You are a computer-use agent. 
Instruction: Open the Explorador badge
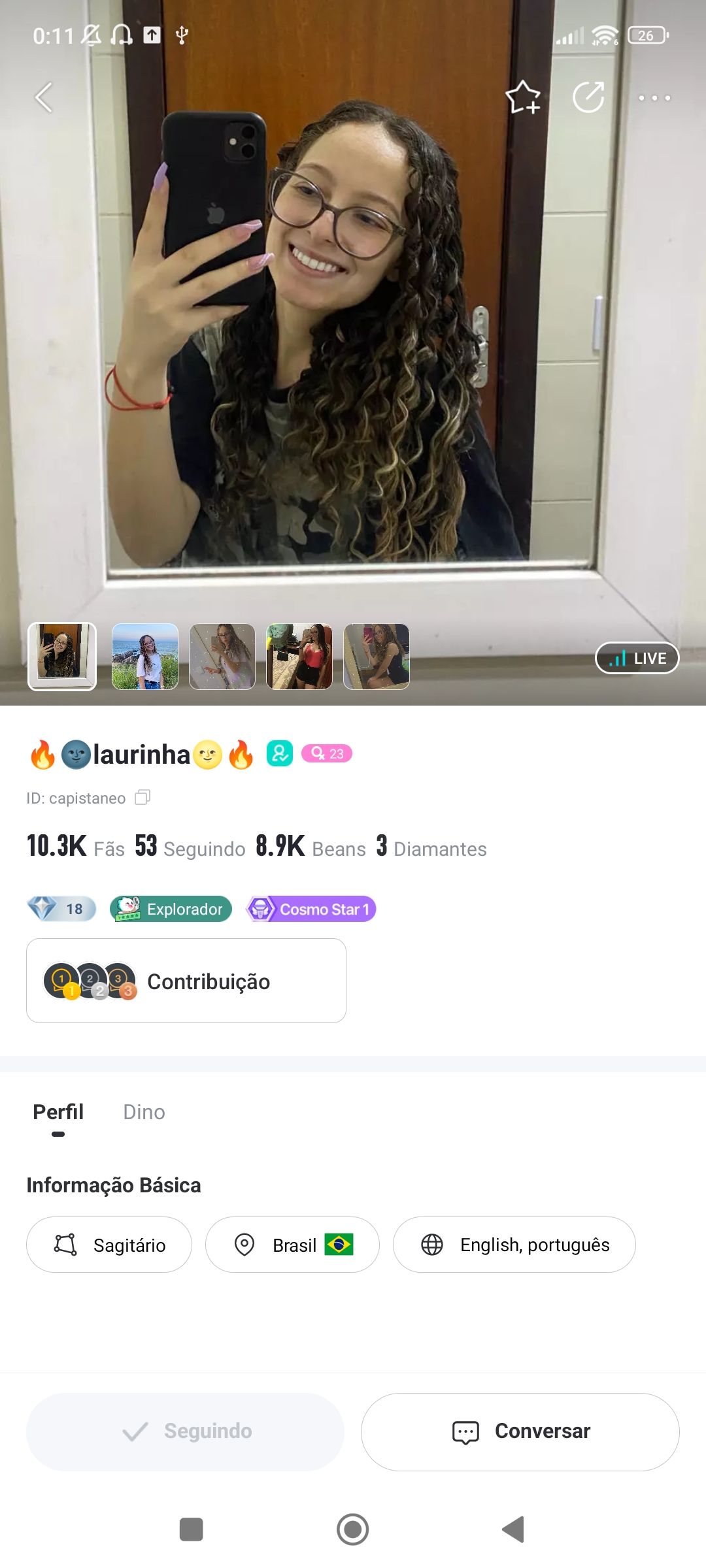coord(171,909)
